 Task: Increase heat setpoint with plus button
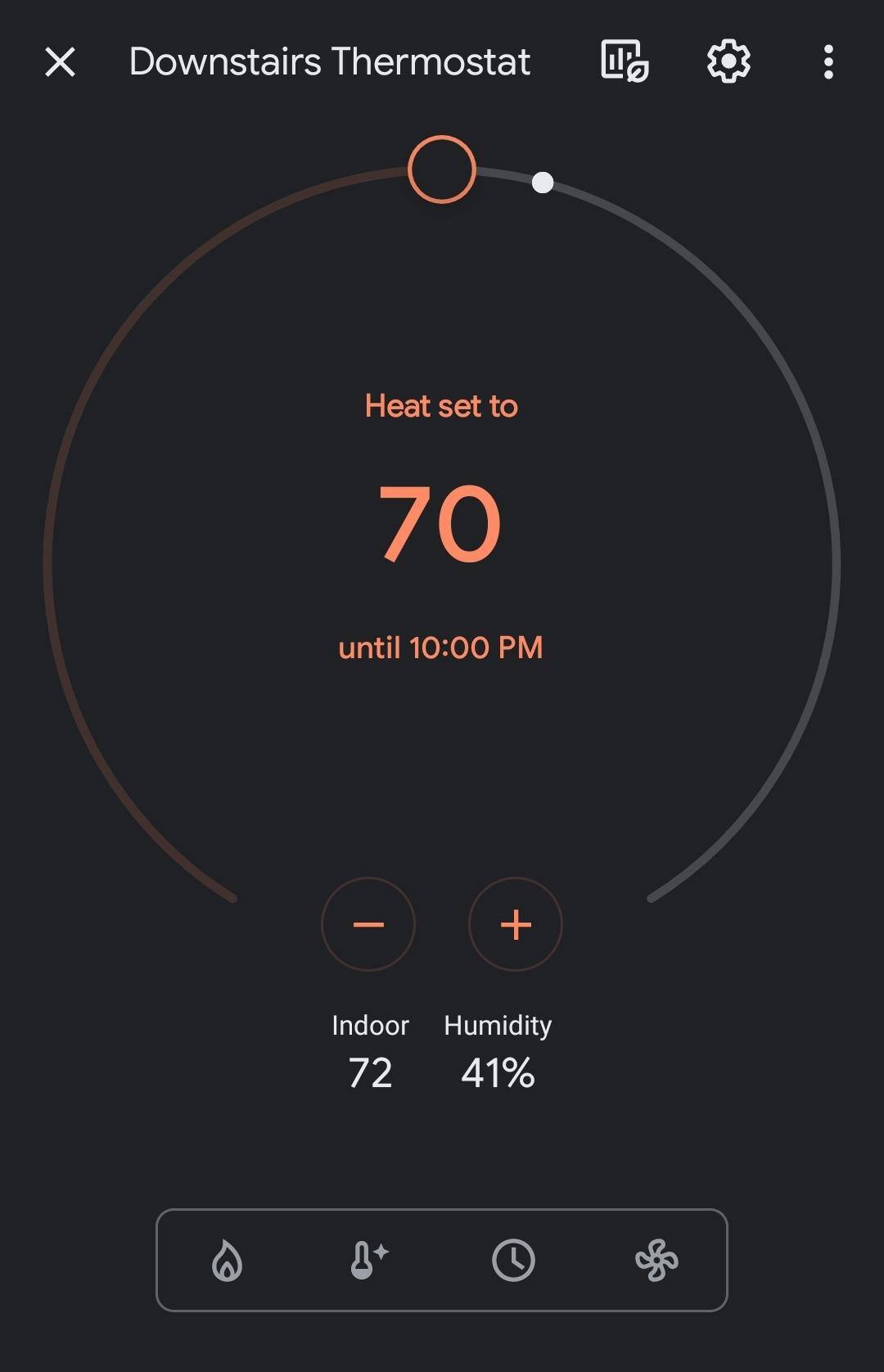tap(516, 924)
